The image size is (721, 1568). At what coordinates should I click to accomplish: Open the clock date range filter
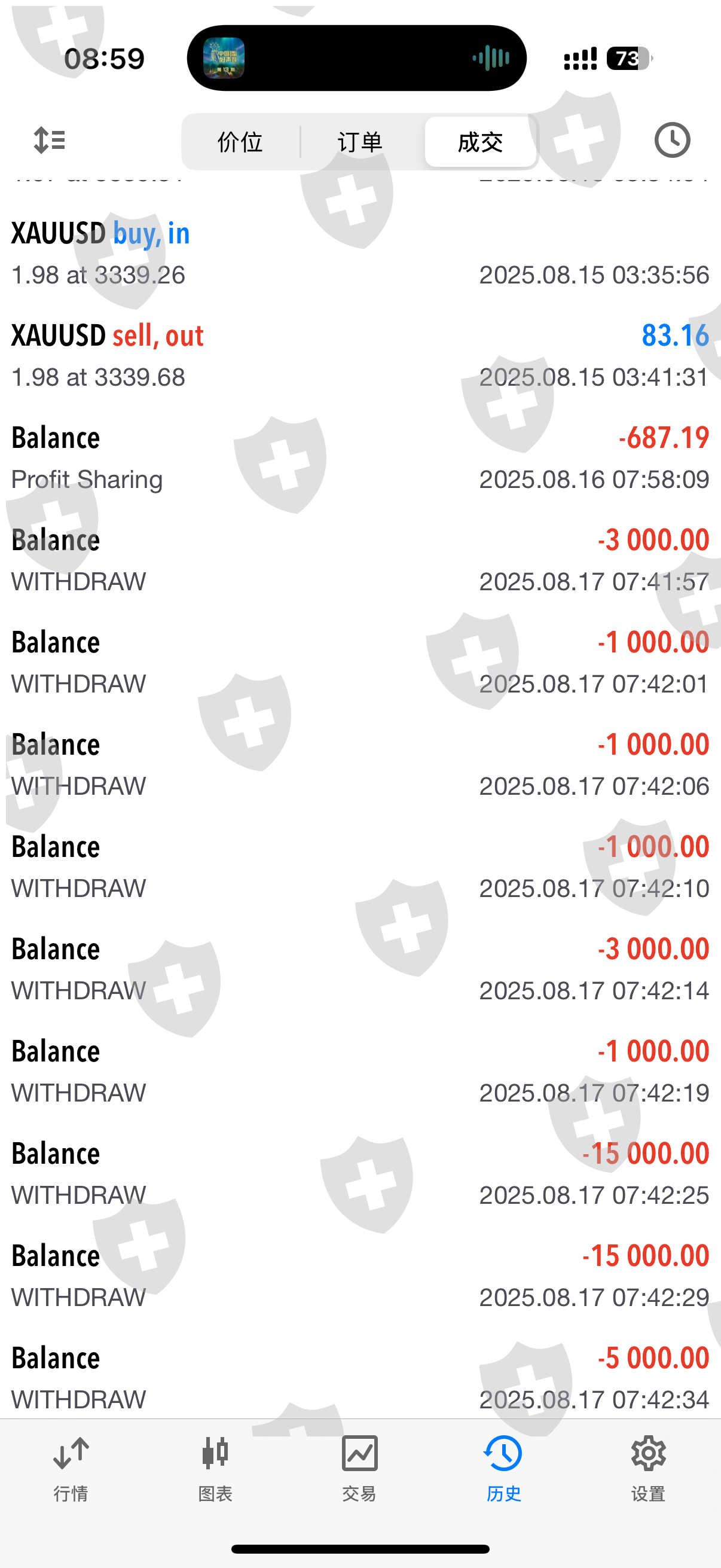tap(672, 141)
